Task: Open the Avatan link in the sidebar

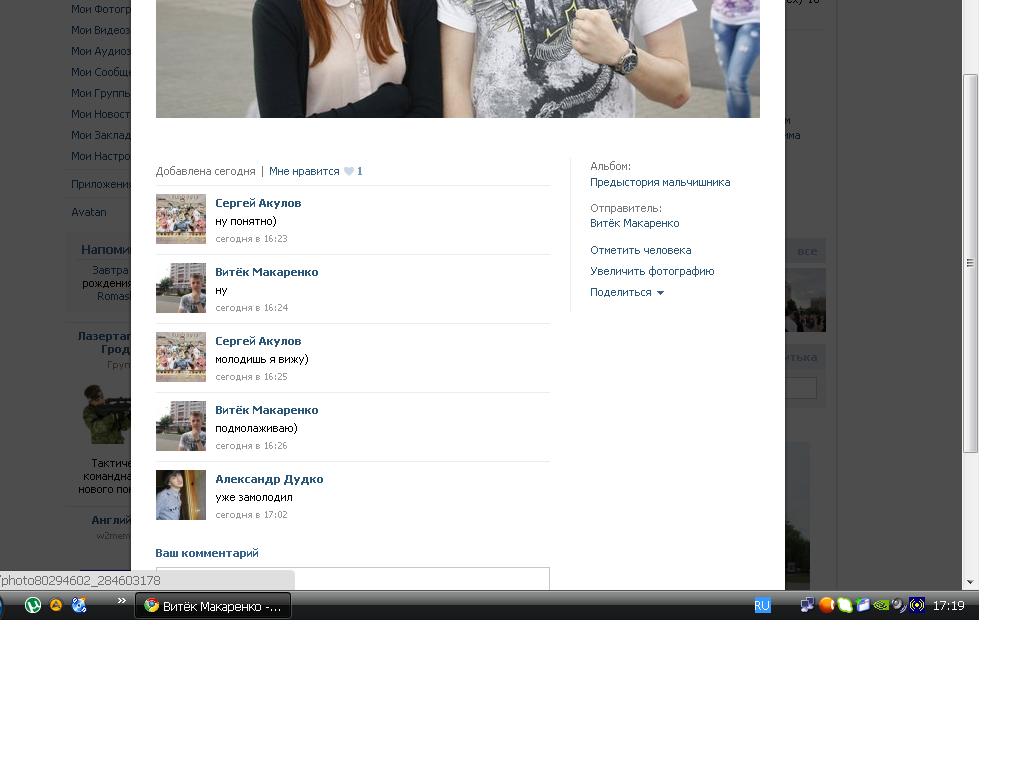Action: tap(88, 212)
